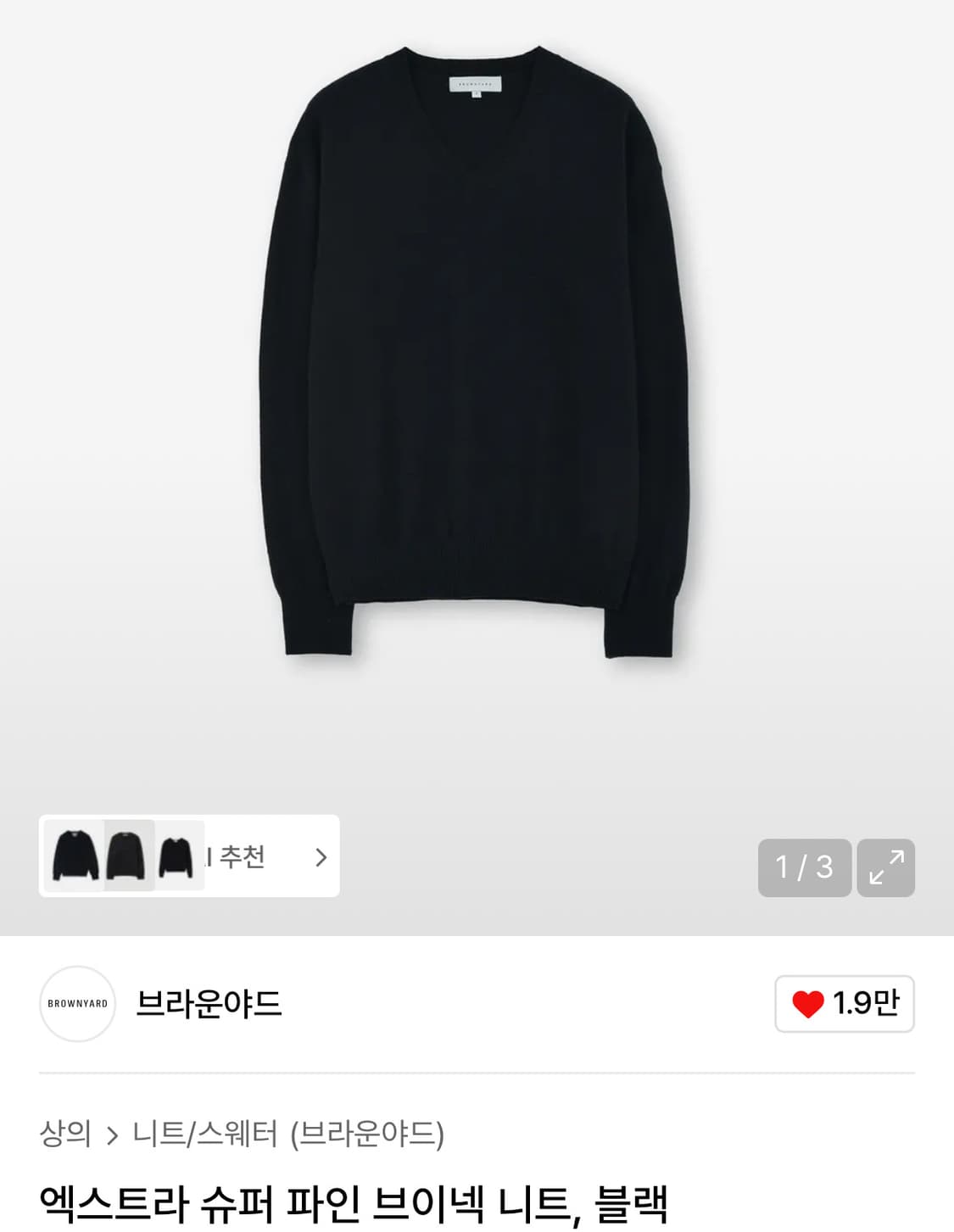This screenshot has width=954, height=1232.
Task: Open the BROWNYARD circular brand logo
Action: [78, 1003]
